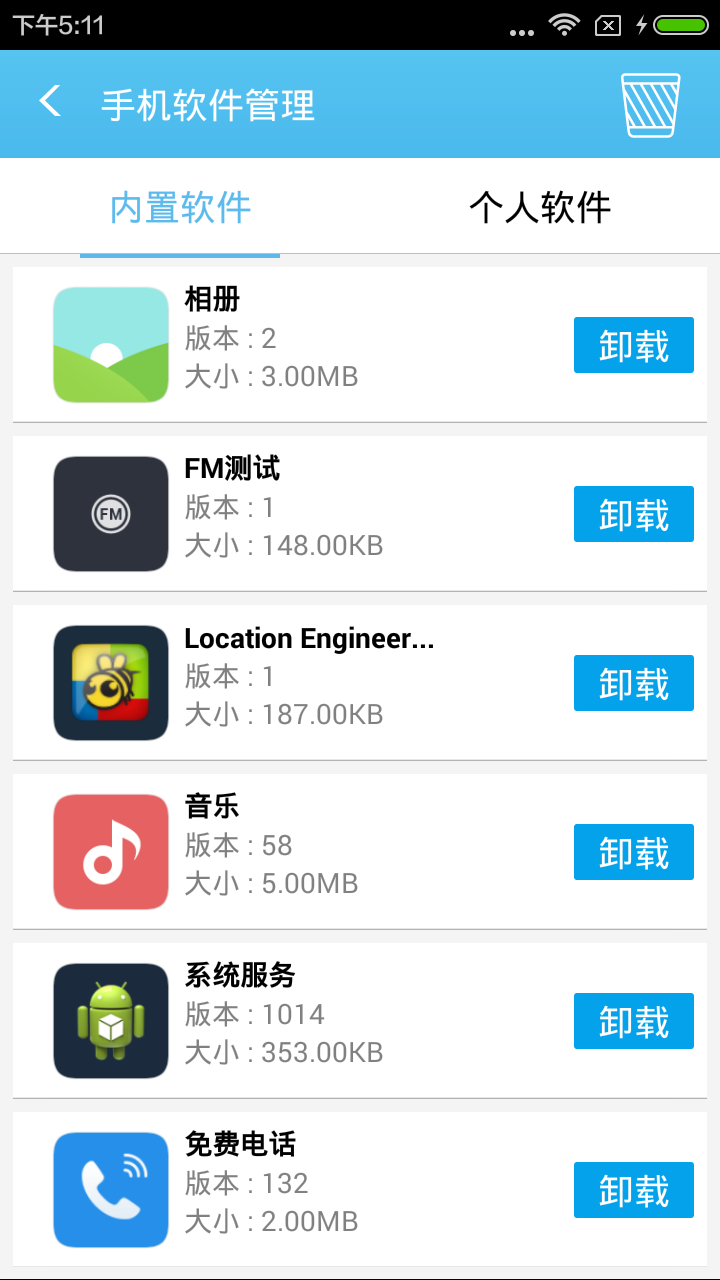This screenshot has width=720, height=1280.
Task: Select the 免费电话 phone app icon
Action: coord(110,1189)
